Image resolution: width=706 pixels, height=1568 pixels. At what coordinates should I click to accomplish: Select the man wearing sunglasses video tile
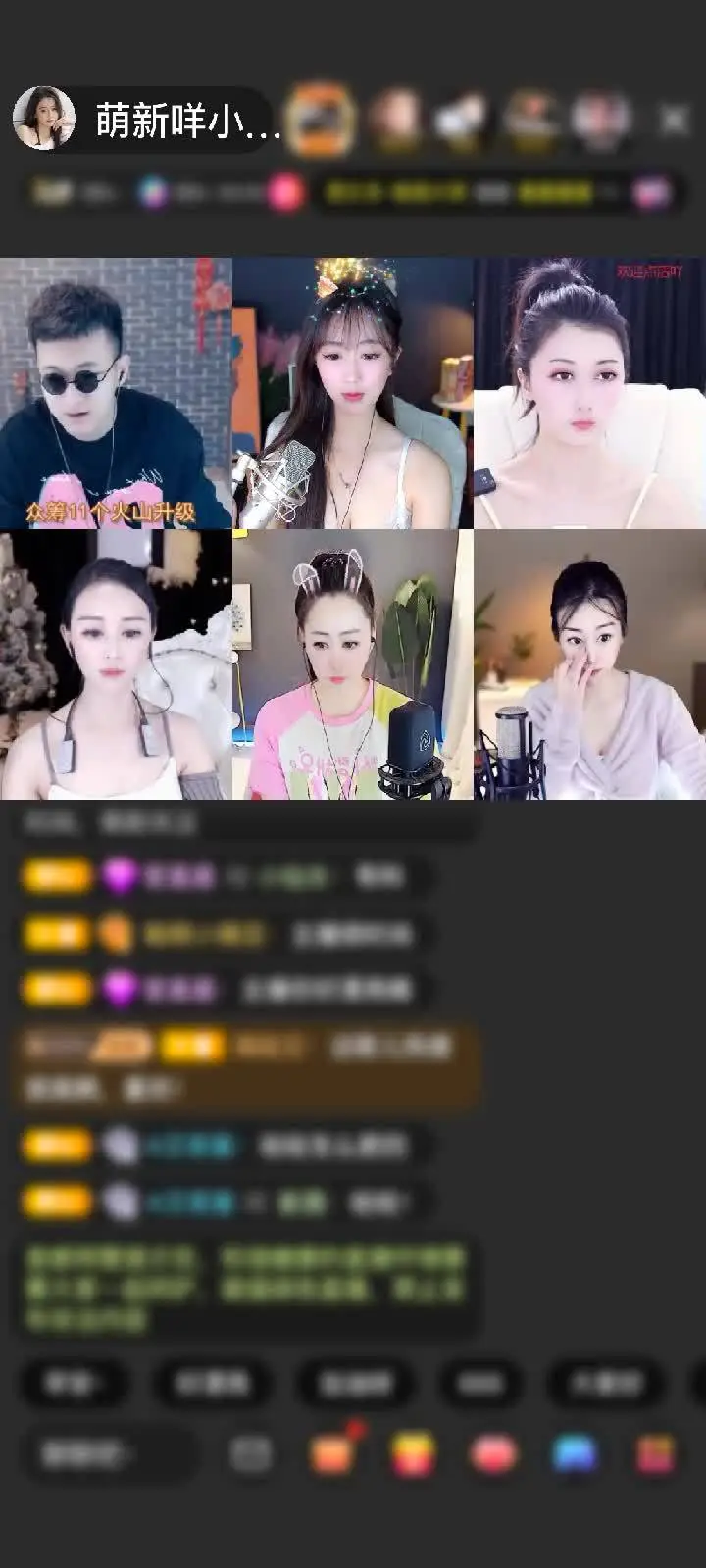pyautogui.click(x=116, y=393)
